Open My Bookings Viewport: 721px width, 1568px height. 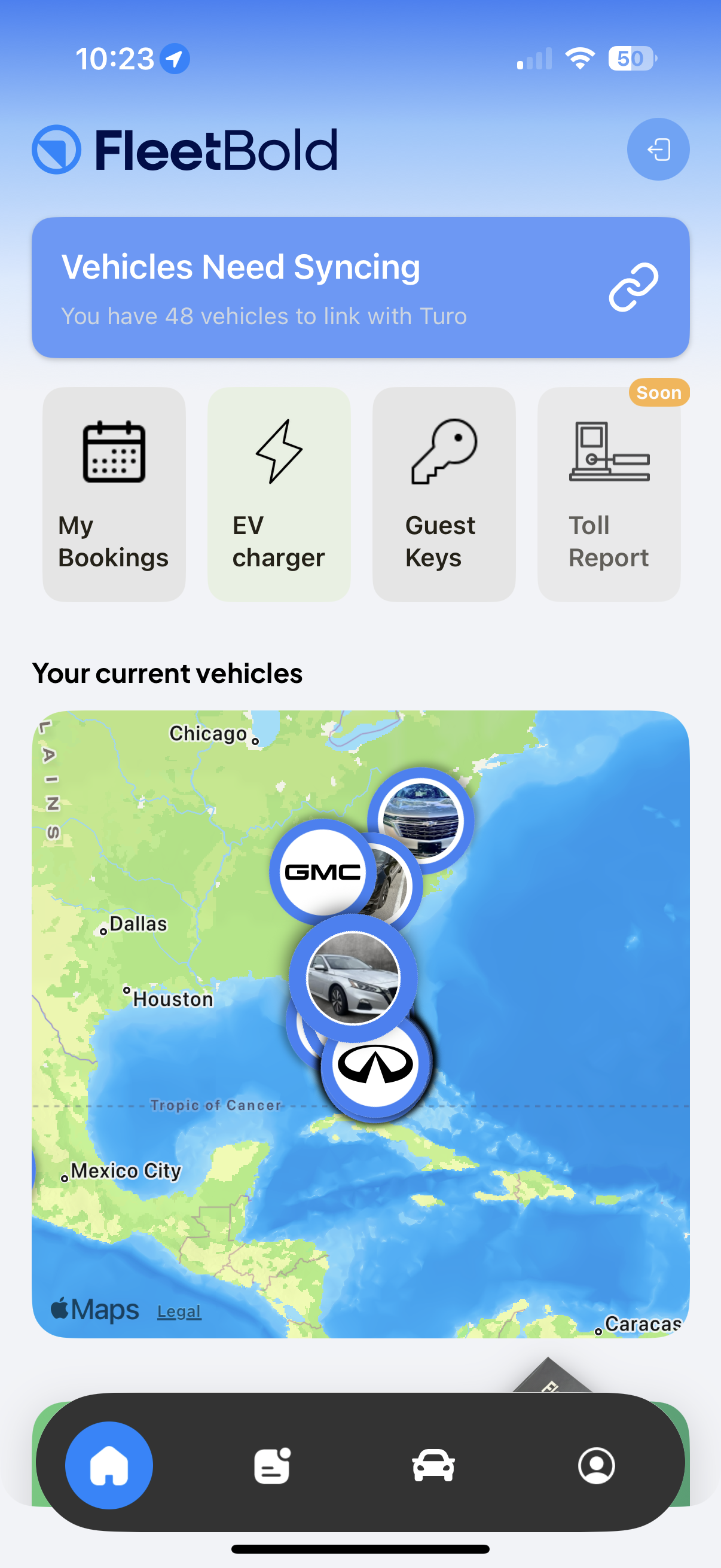pyautogui.click(x=114, y=493)
